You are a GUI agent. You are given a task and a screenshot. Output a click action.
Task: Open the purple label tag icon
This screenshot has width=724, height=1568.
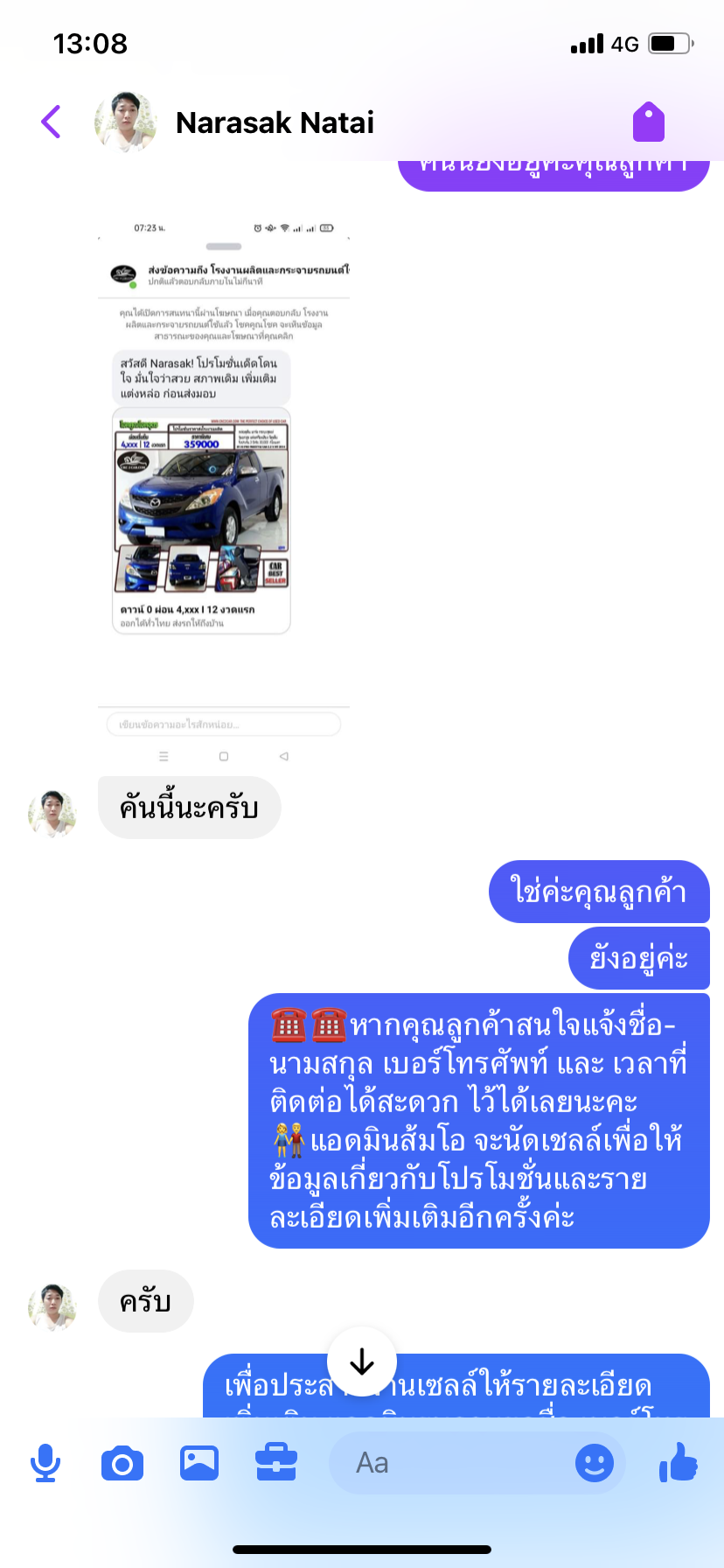[x=649, y=122]
